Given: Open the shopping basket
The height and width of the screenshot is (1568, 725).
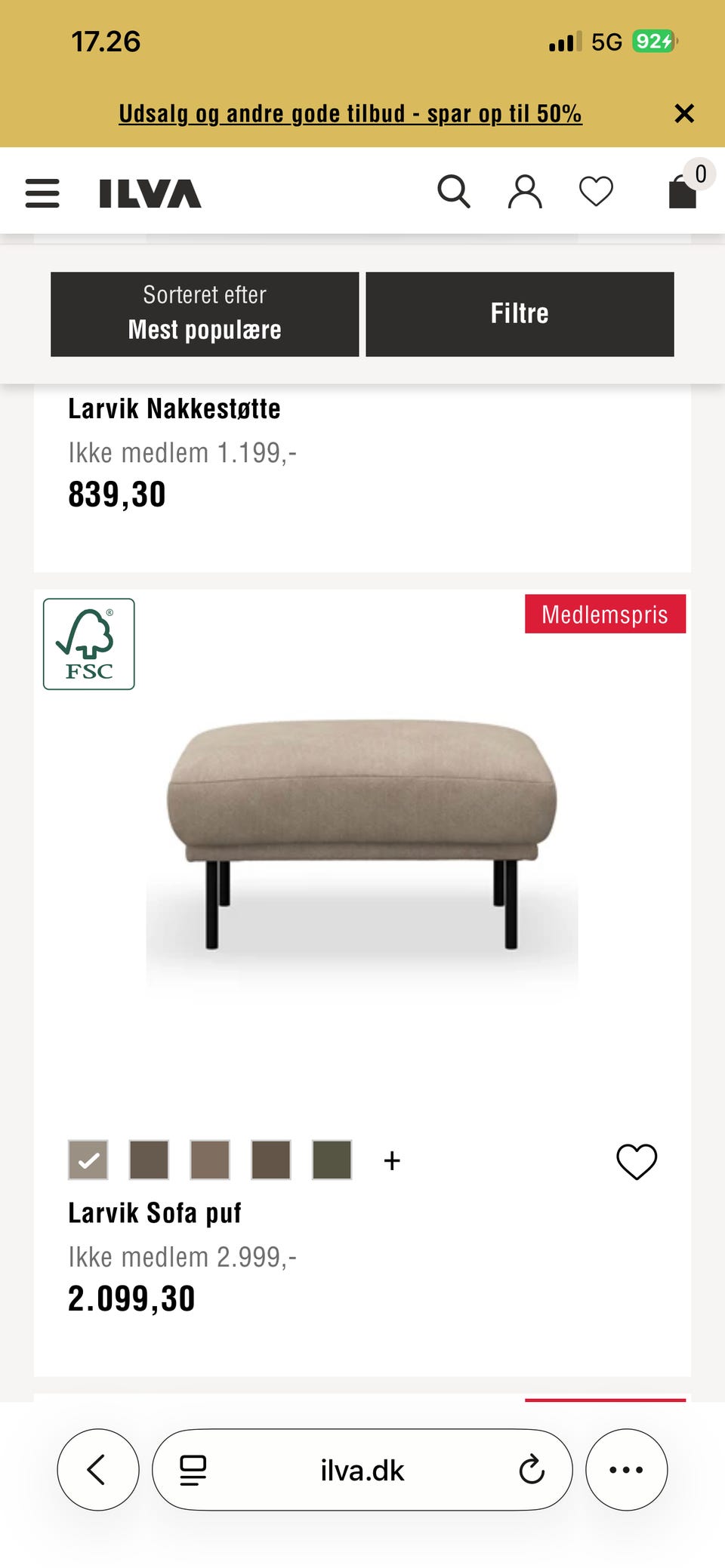Looking at the screenshot, I should coord(682,195).
